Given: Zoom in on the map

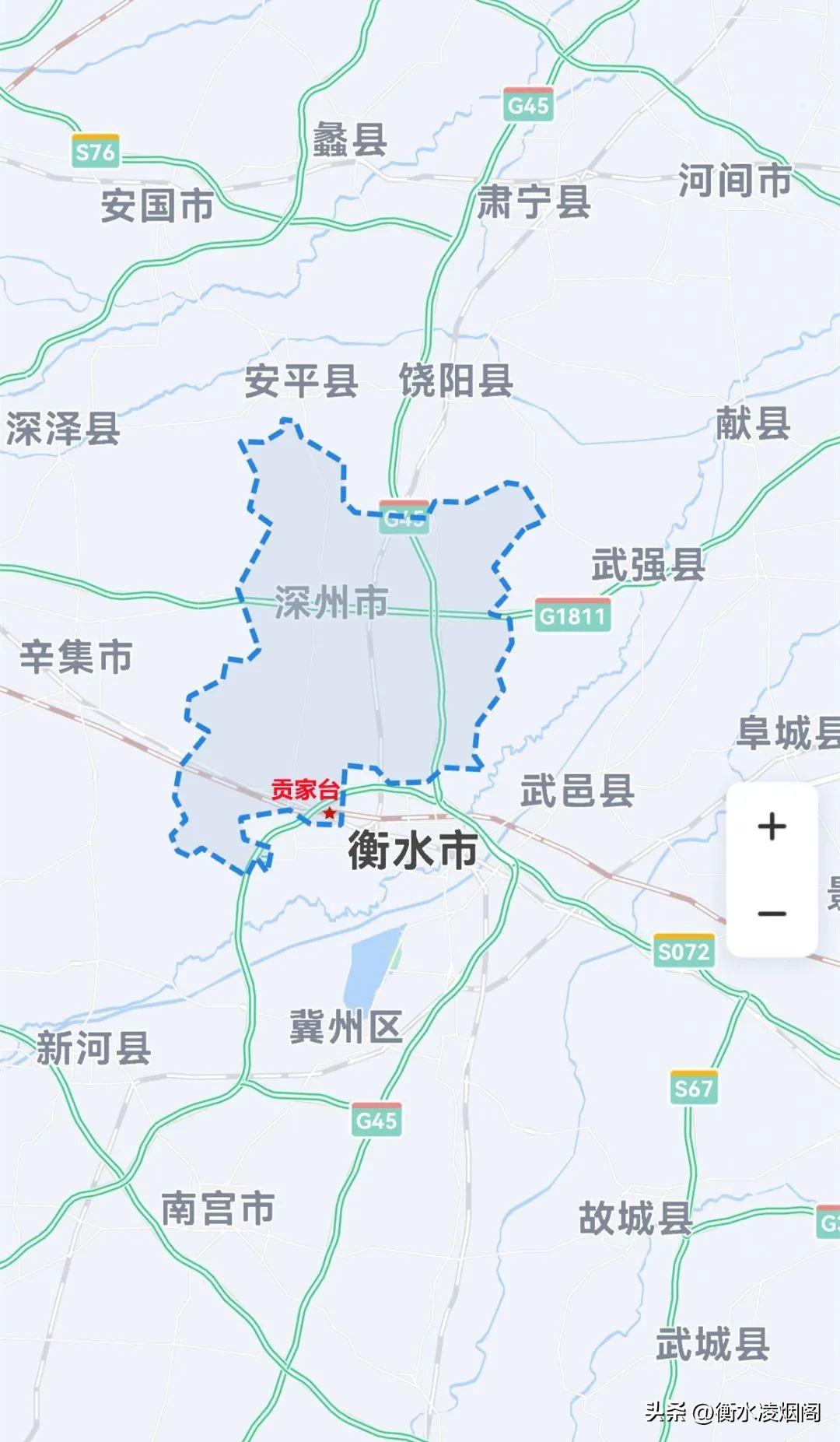Looking at the screenshot, I should (x=772, y=826).
